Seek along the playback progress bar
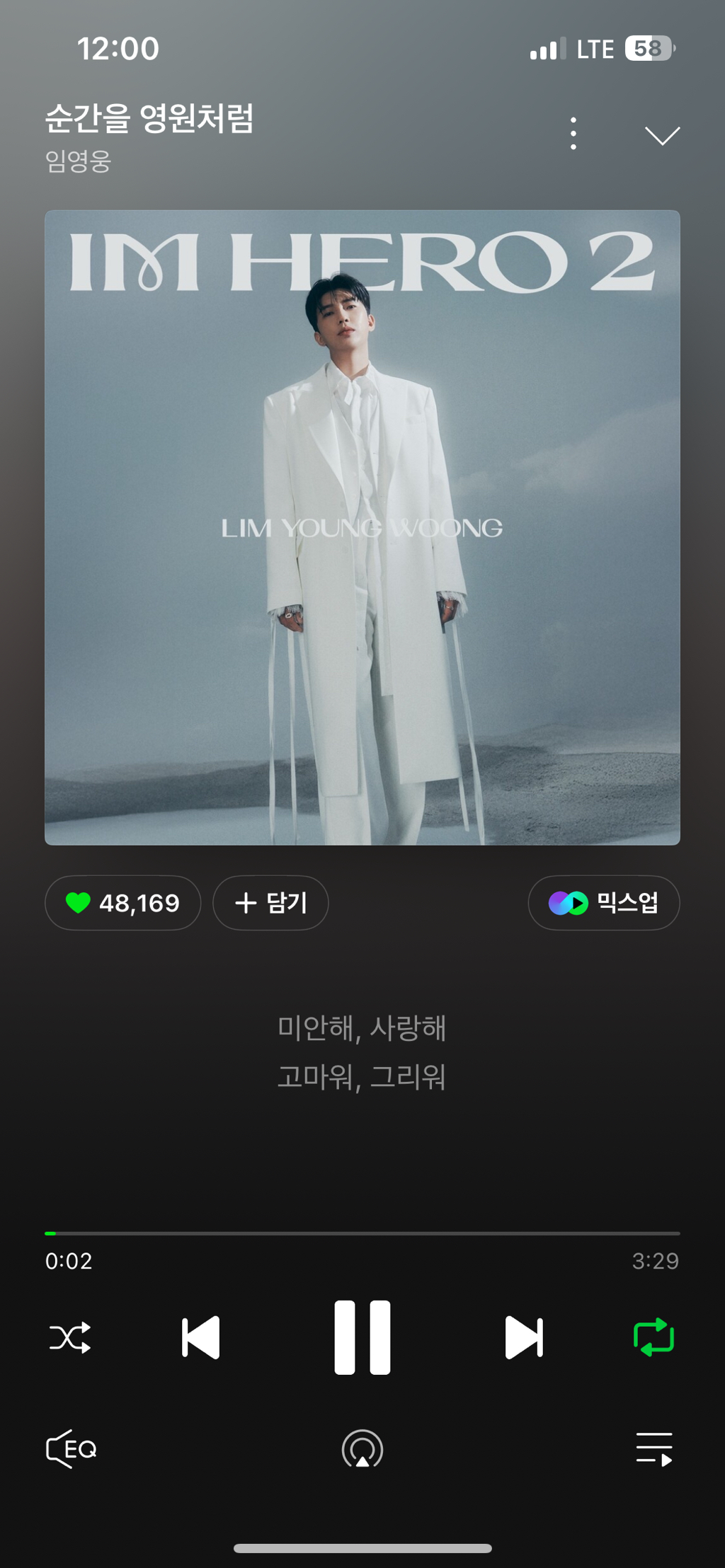Viewport: 725px width, 1568px height. (362, 1233)
